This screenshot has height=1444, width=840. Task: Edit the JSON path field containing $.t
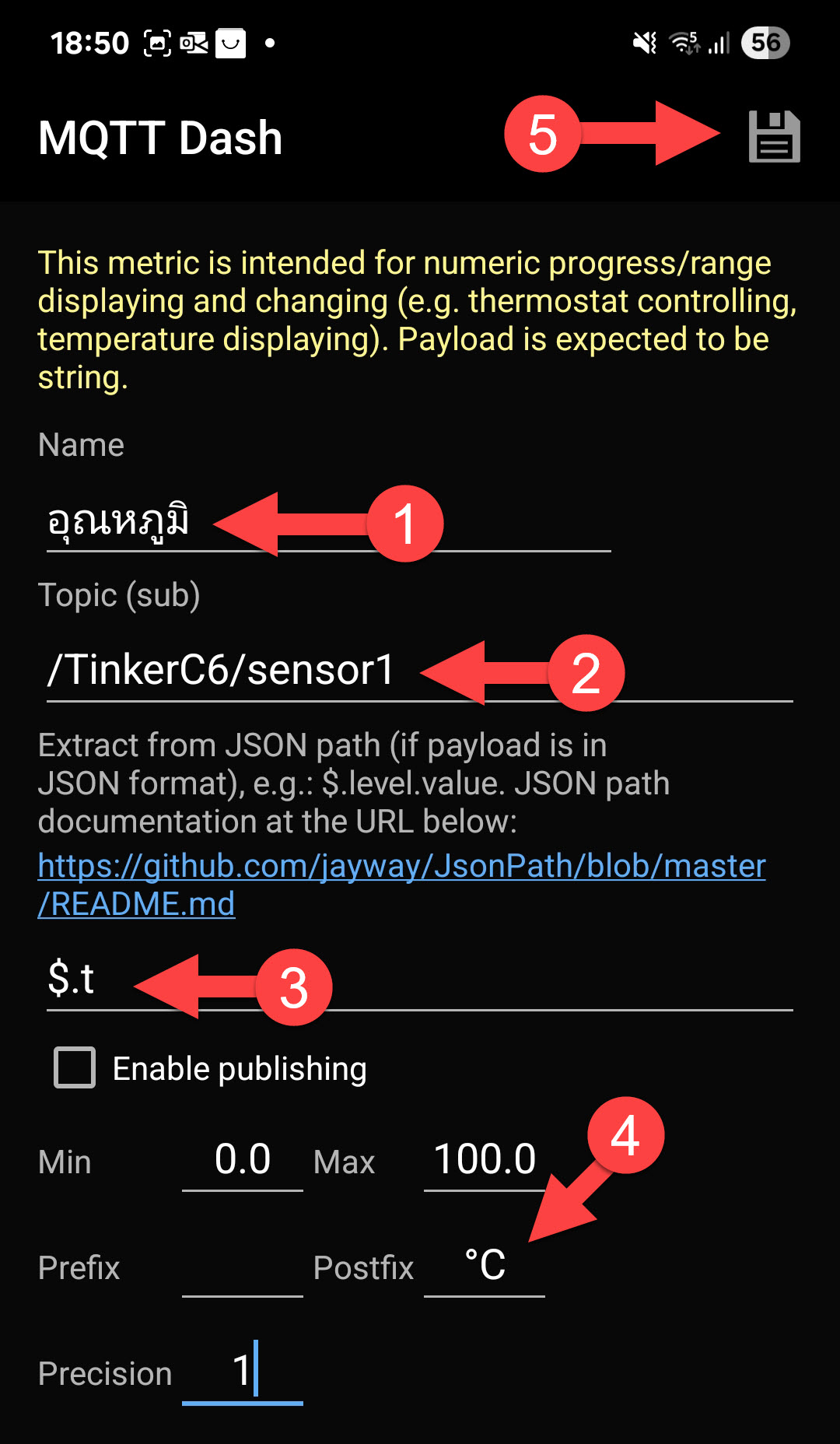(x=420, y=979)
